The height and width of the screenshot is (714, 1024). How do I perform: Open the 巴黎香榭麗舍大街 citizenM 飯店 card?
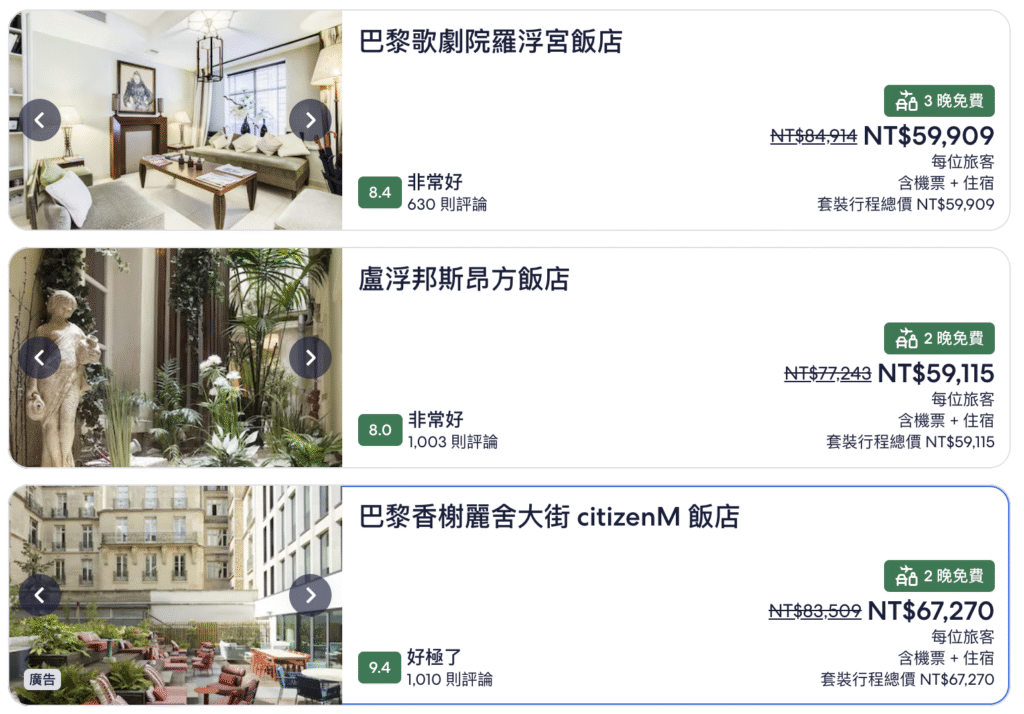coord(548,517)
